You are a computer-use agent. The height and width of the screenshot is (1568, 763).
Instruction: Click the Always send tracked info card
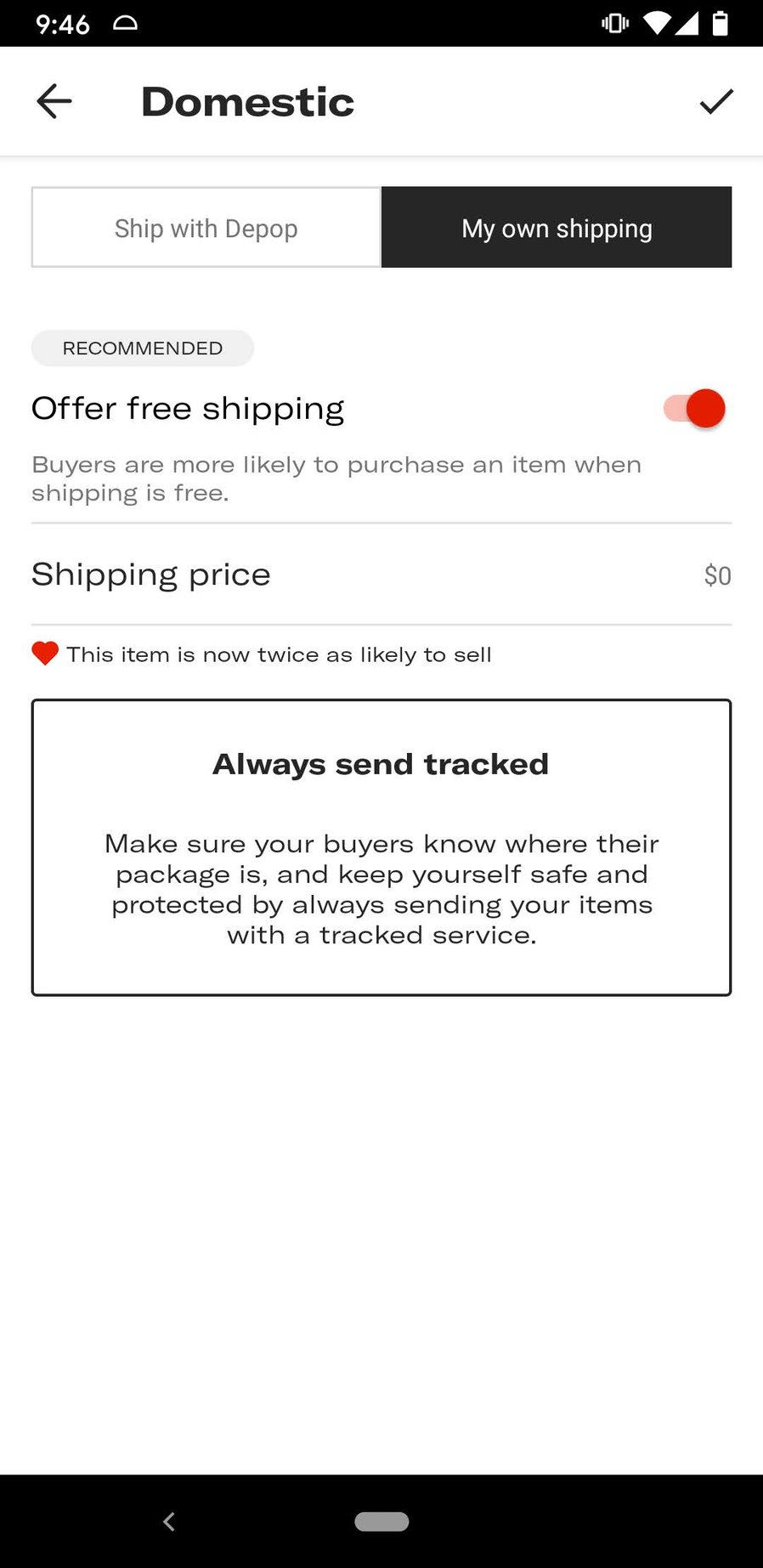[x=381, y=847]
